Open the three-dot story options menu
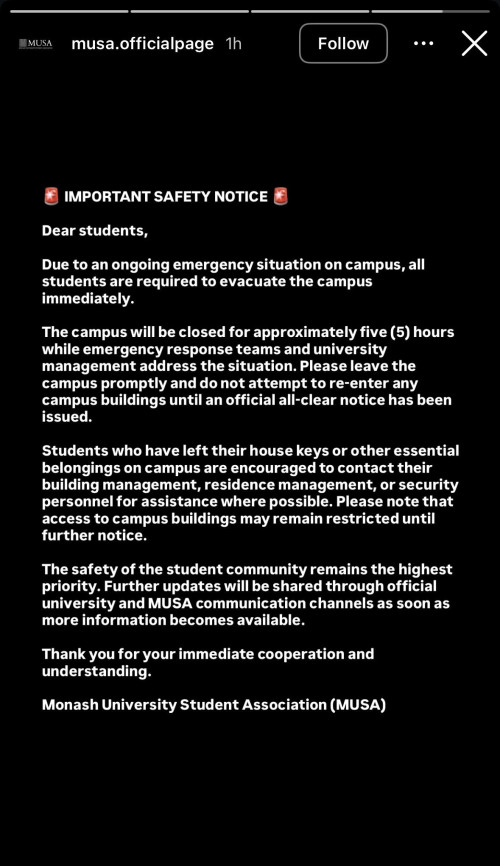 424,44
